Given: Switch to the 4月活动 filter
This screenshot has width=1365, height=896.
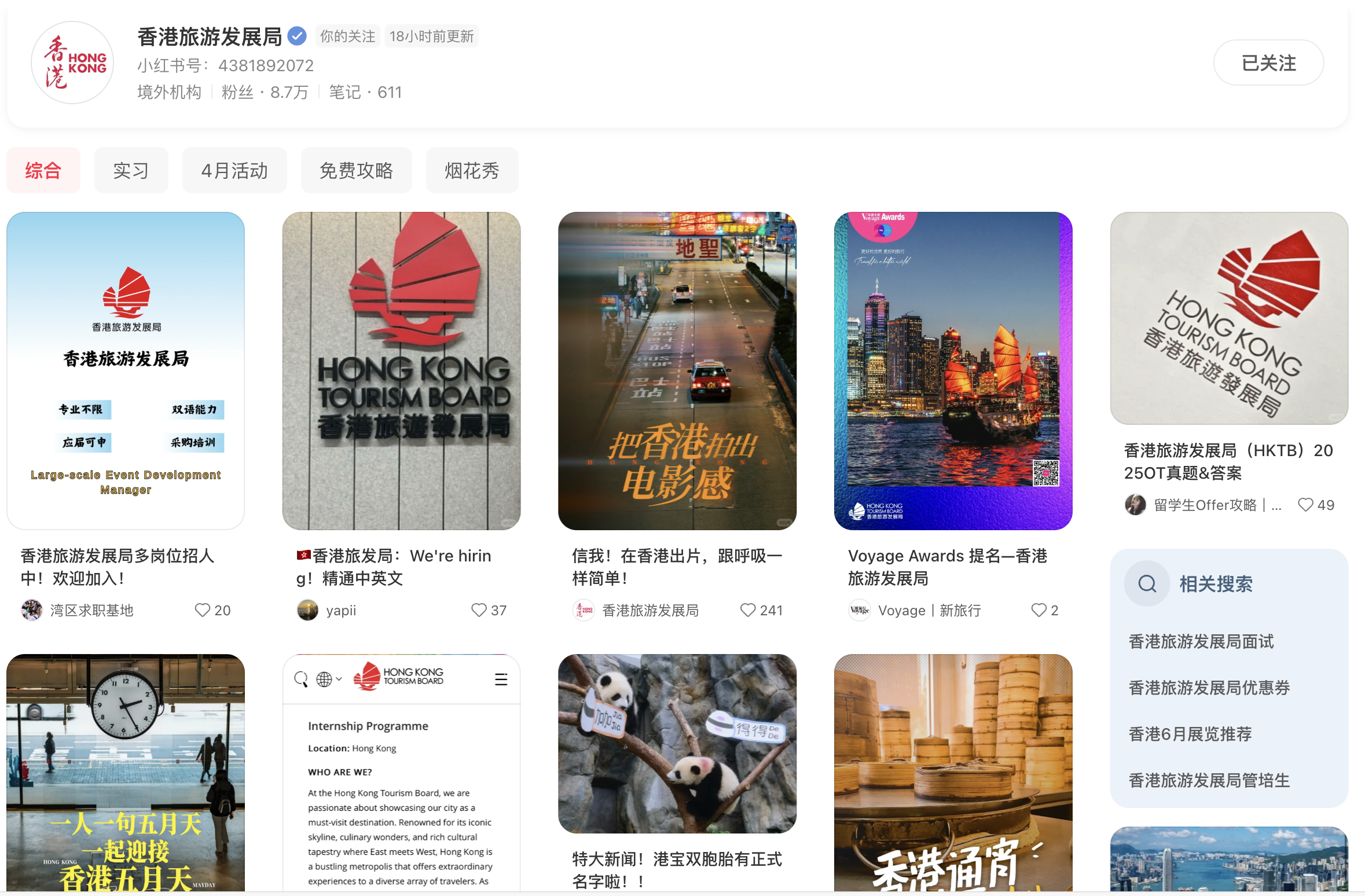Looking at the screenshot, I should (234, 170).
